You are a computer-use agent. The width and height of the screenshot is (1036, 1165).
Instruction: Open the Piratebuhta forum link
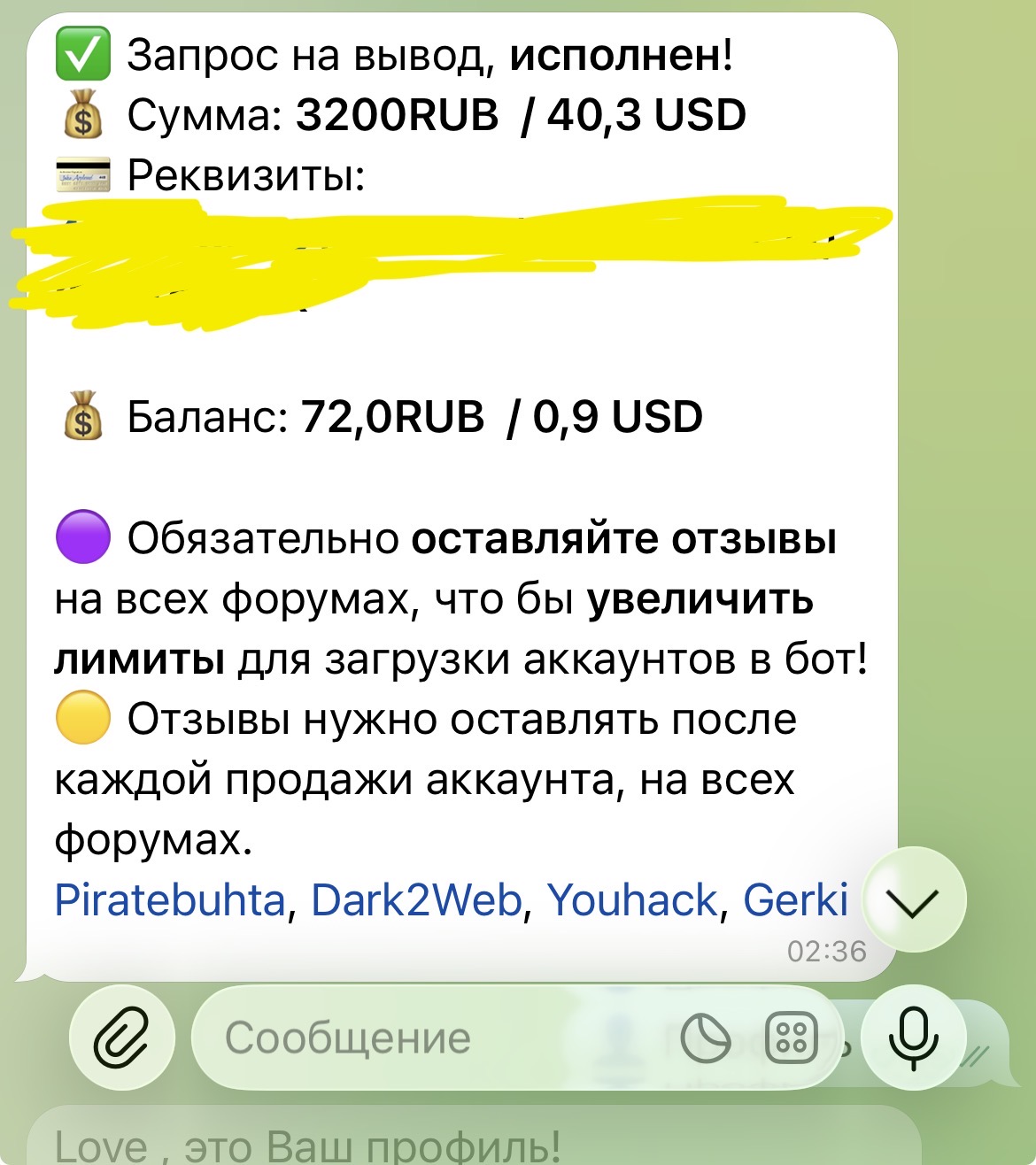[x=169, y=900]
